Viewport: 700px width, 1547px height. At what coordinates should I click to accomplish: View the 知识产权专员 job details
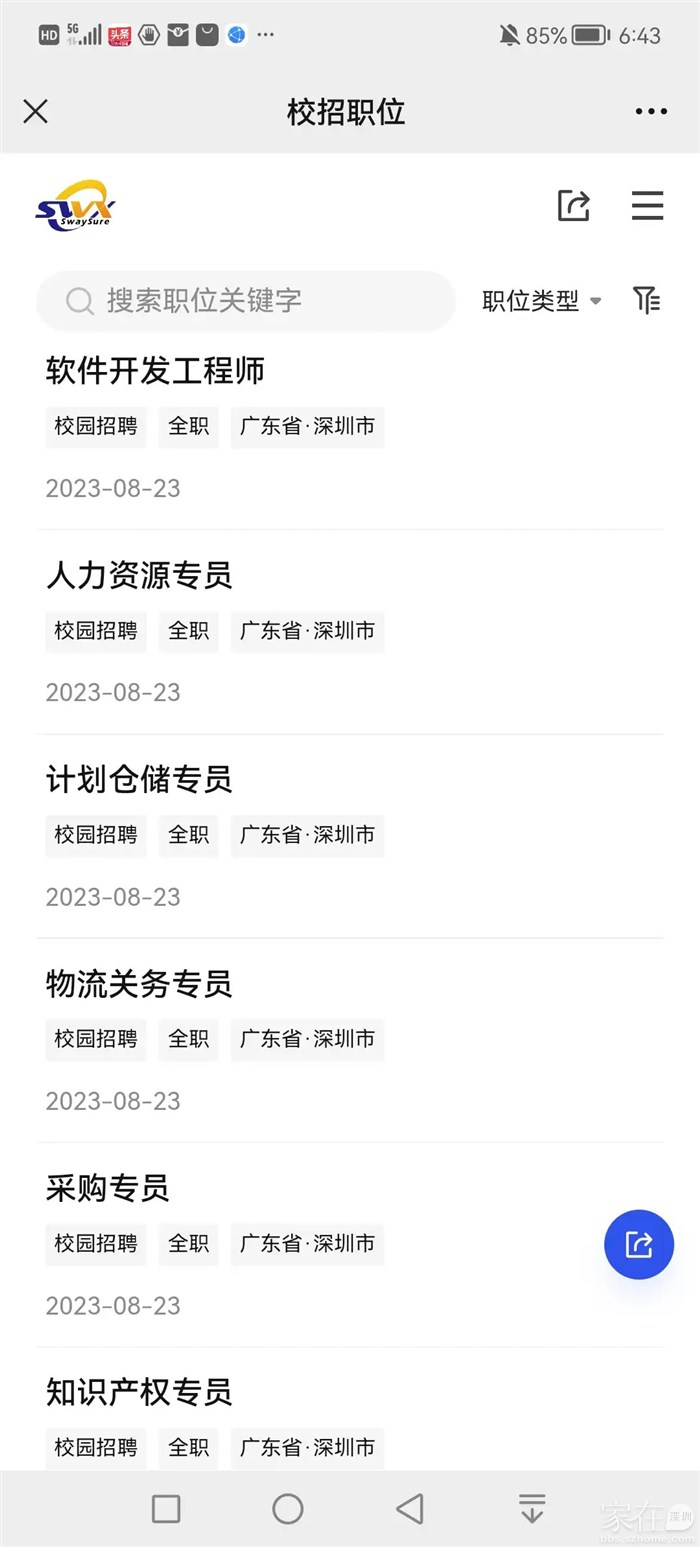pyautogui.click(x=139, y=1392)
